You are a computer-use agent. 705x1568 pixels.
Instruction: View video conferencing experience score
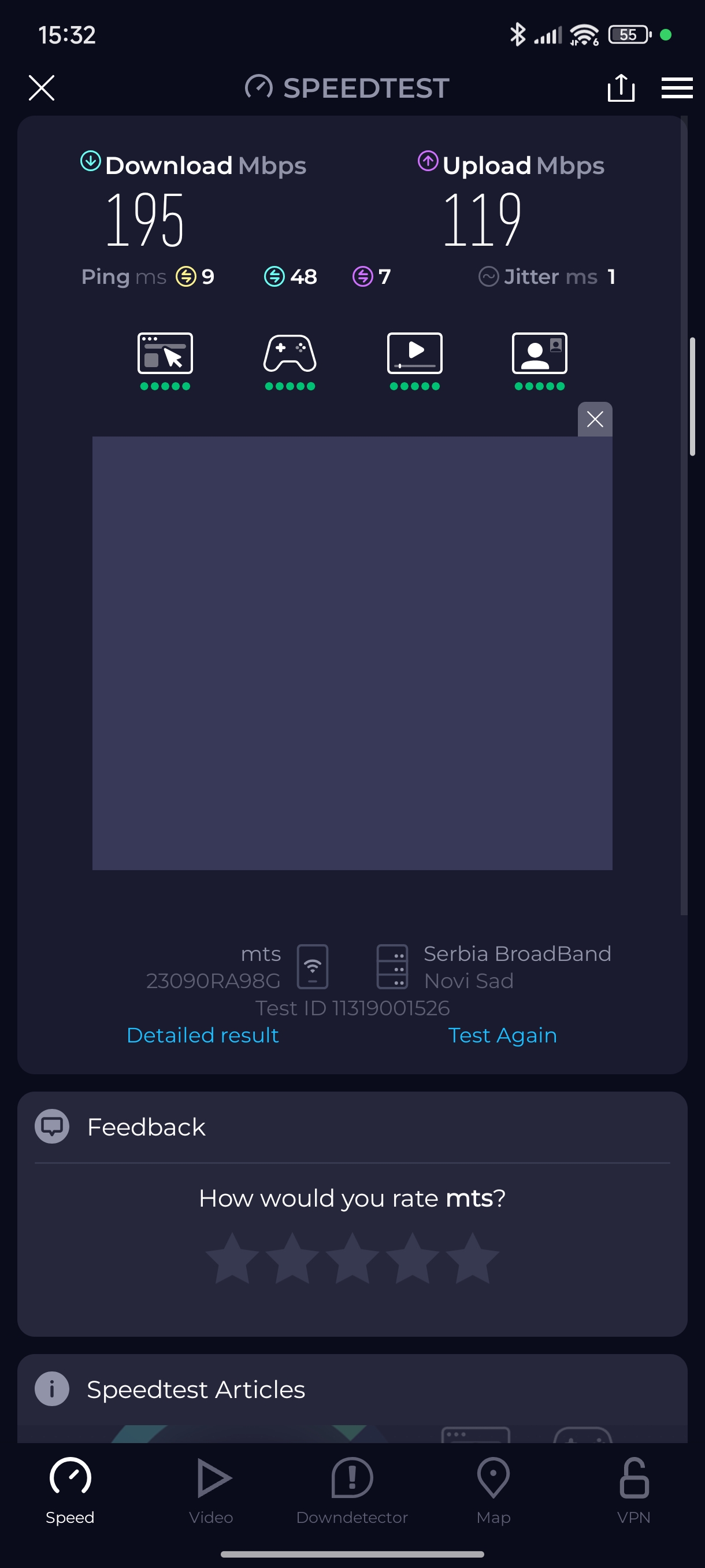pyautogui.click(x=539, y=360)
